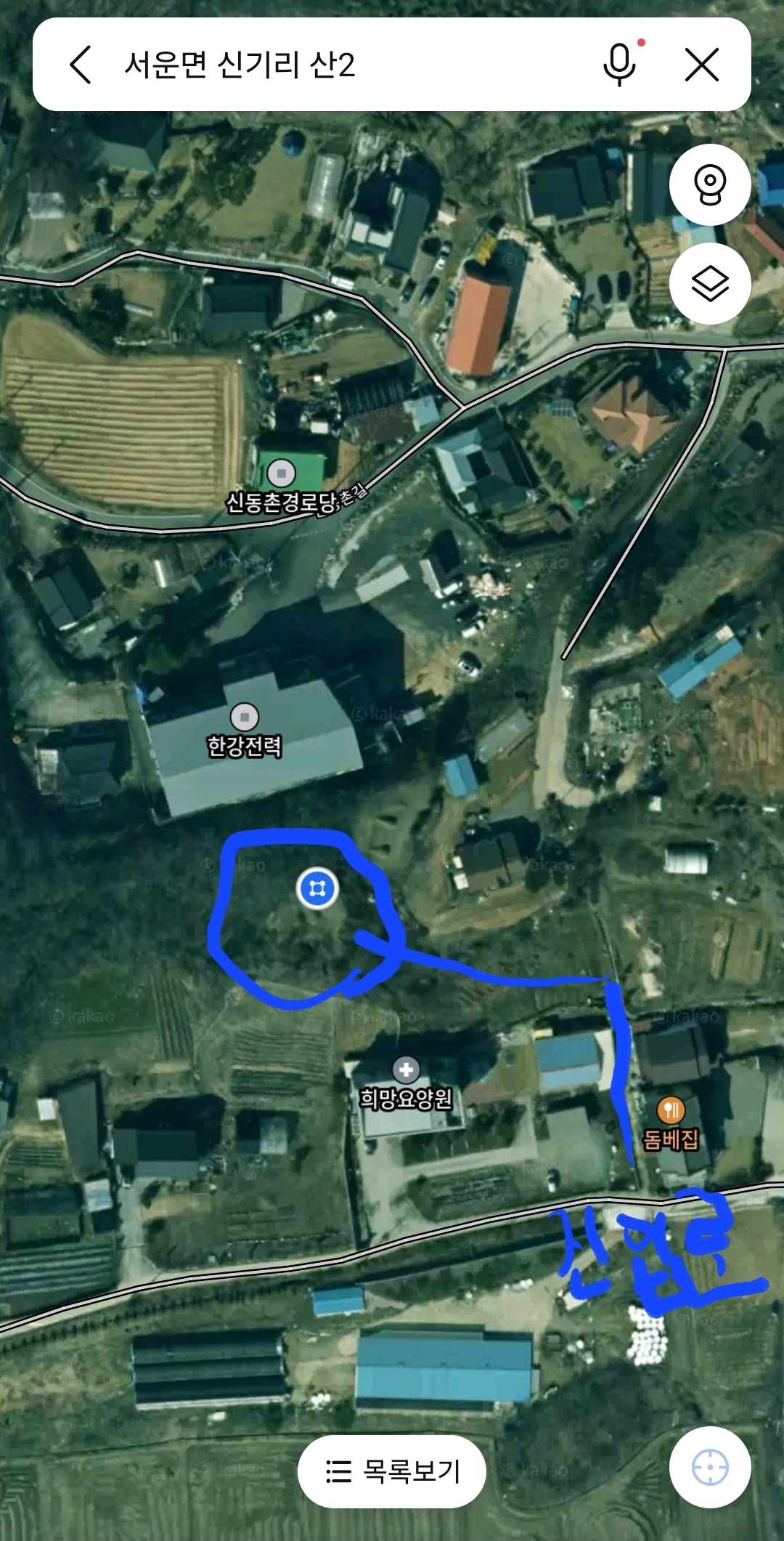Viewport: 784px width, 1541px height.
Task: Edit the search text 서운면 신기리 산2
Action: pyautogui.click(x=240, y=65)
